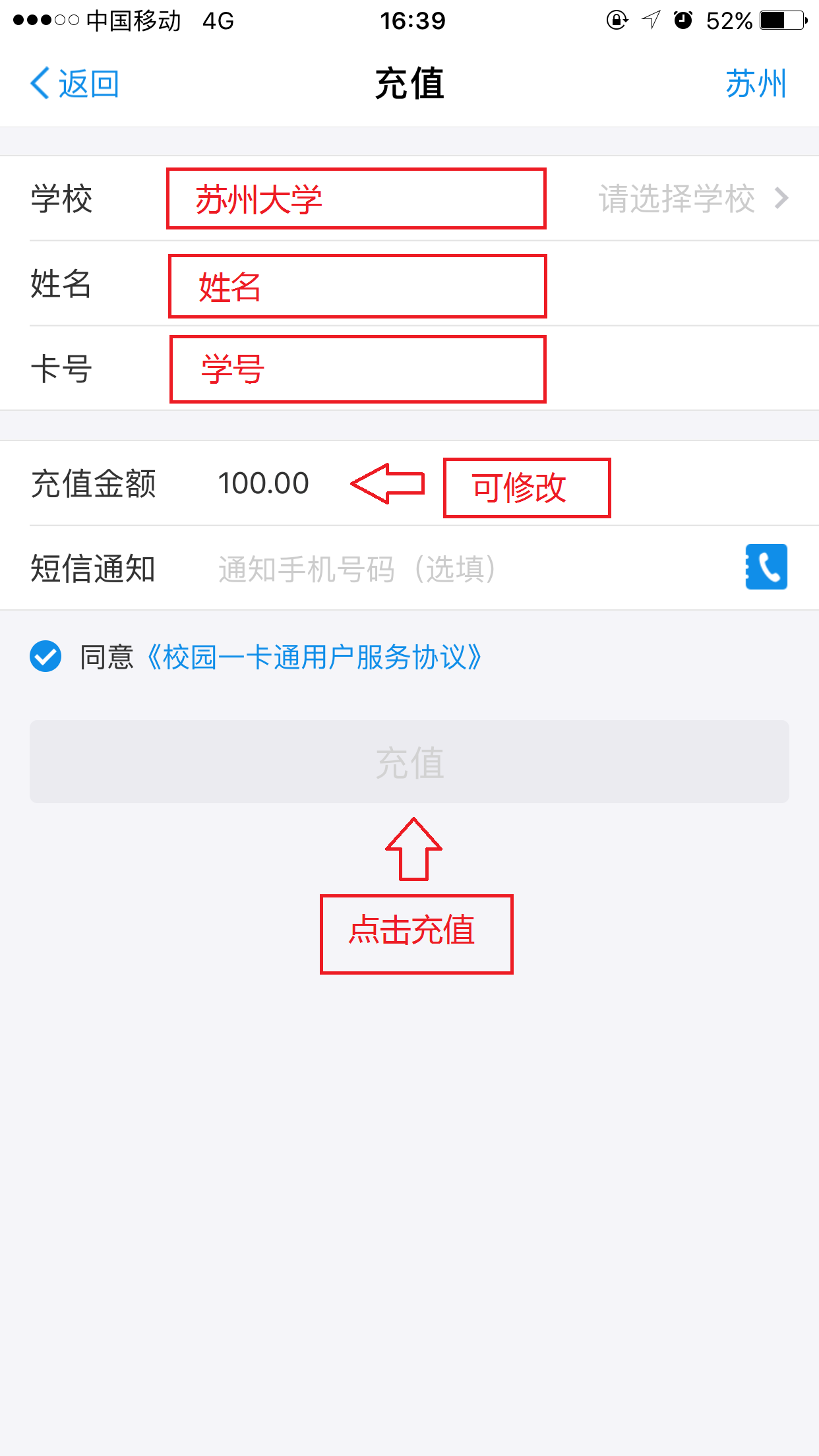Change the city via 苏州
The height and width of the screenshot is (1456, 819).
[x=756, y=84]
